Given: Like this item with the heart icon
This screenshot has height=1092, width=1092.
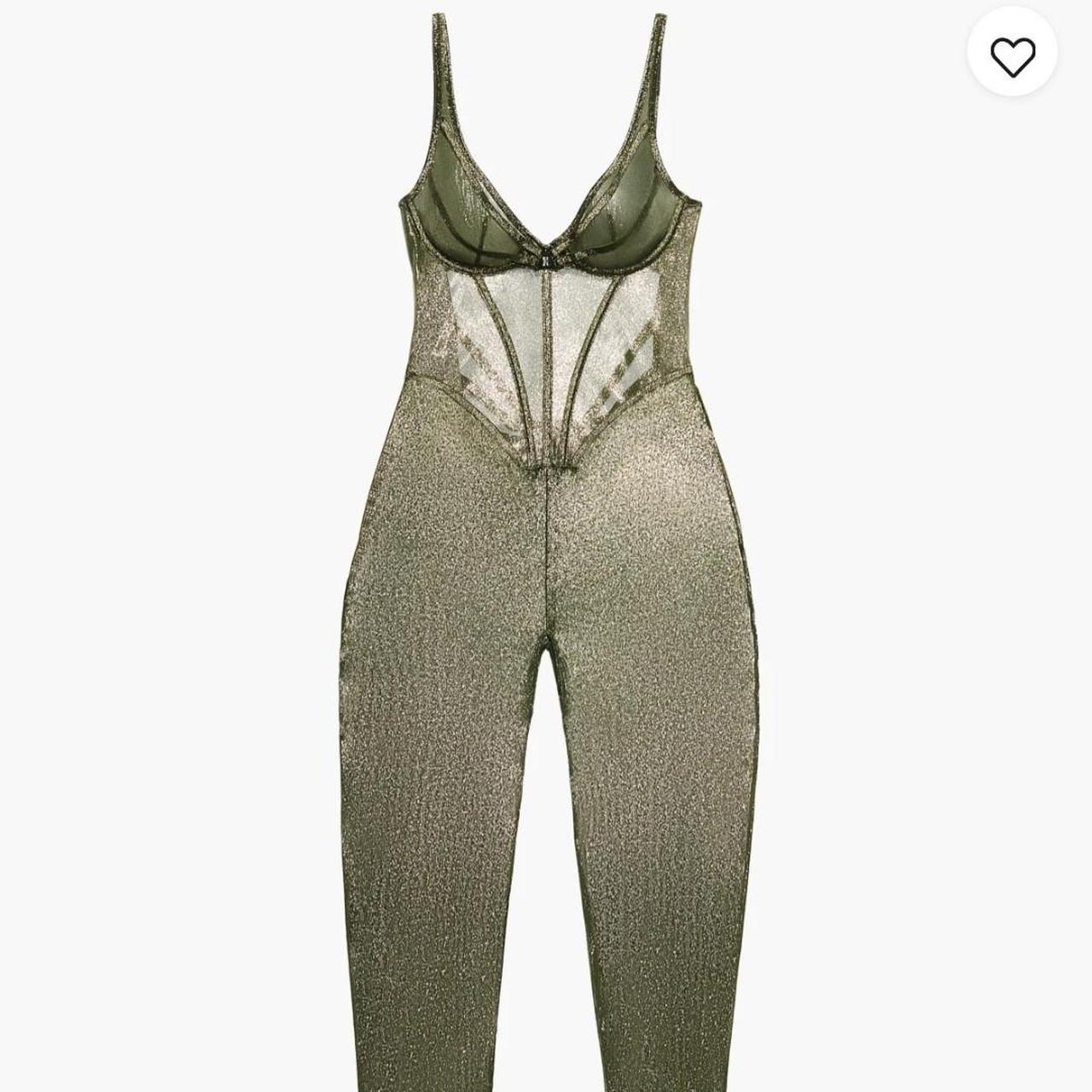Looking at the screenshot, I should 1012,55.
